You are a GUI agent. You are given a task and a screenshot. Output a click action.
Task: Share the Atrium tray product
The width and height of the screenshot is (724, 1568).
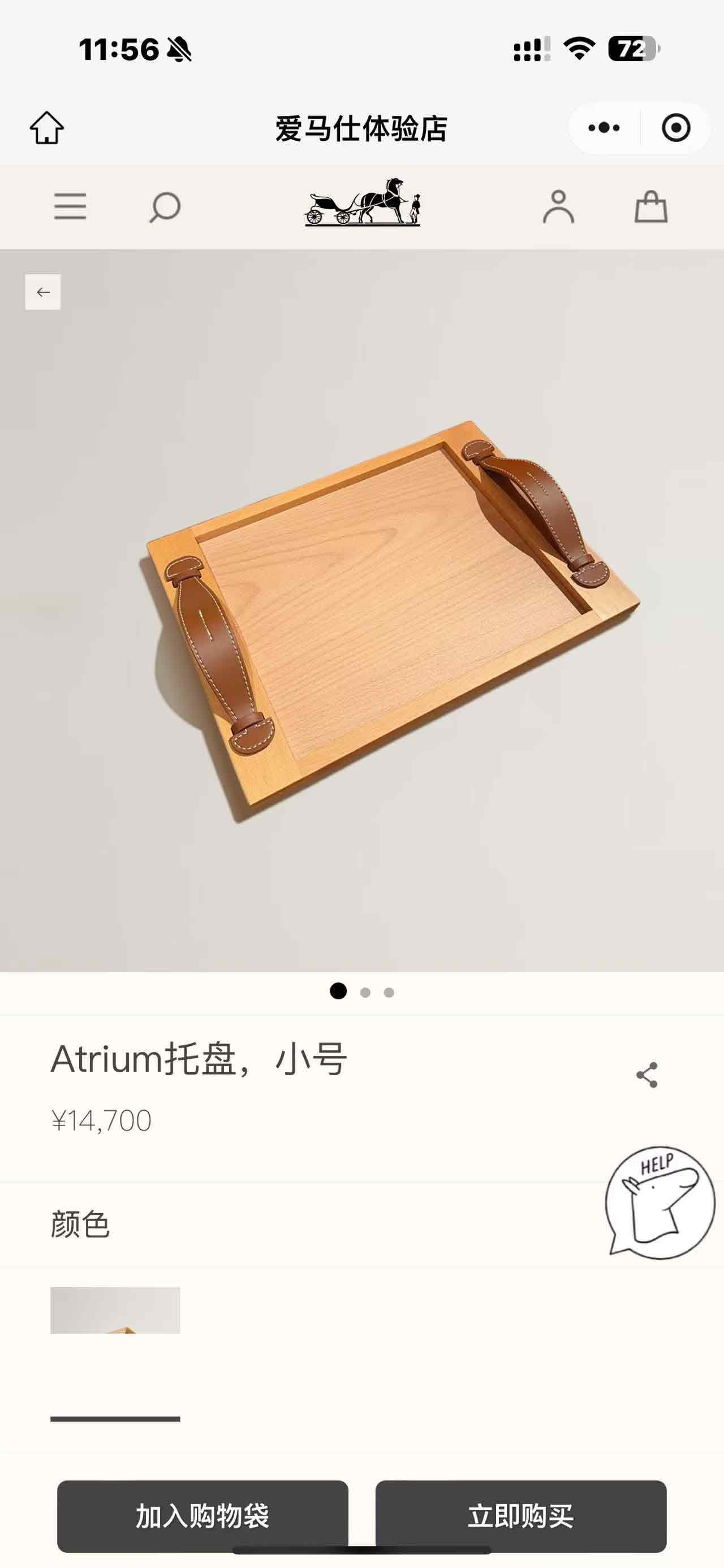(x=647, y=1075)
